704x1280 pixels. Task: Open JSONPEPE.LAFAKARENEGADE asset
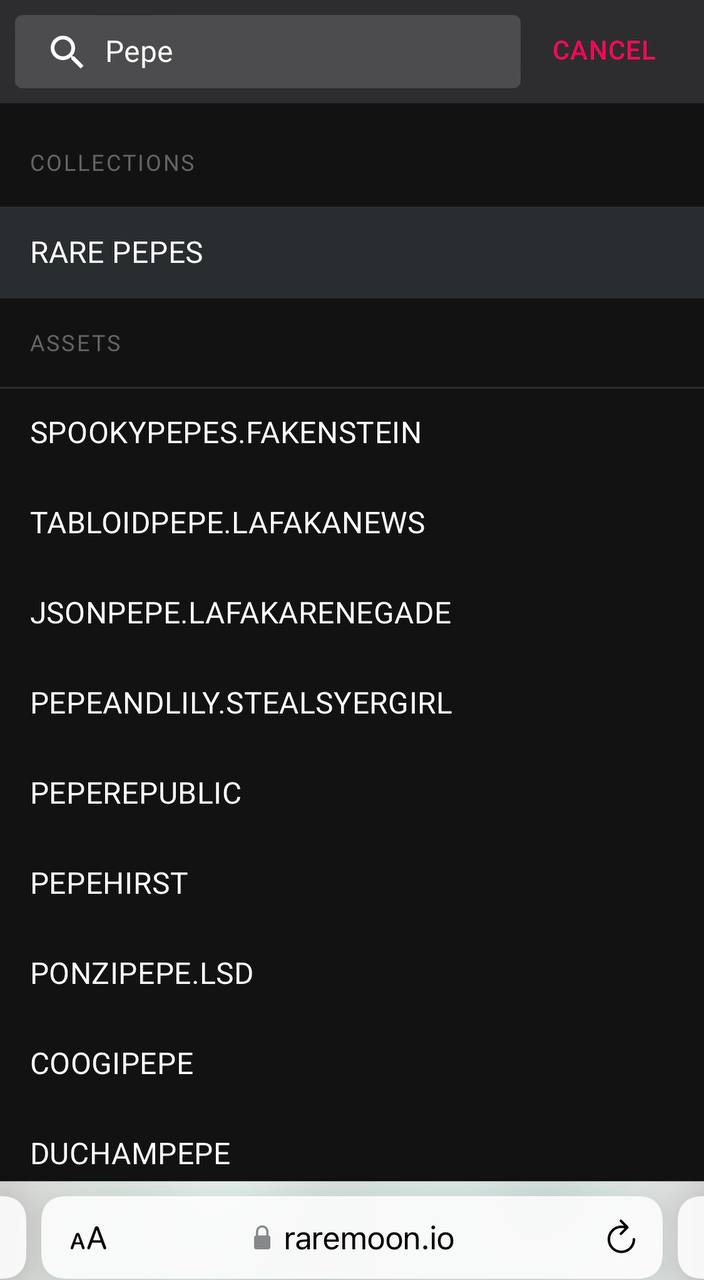point(352,613)
